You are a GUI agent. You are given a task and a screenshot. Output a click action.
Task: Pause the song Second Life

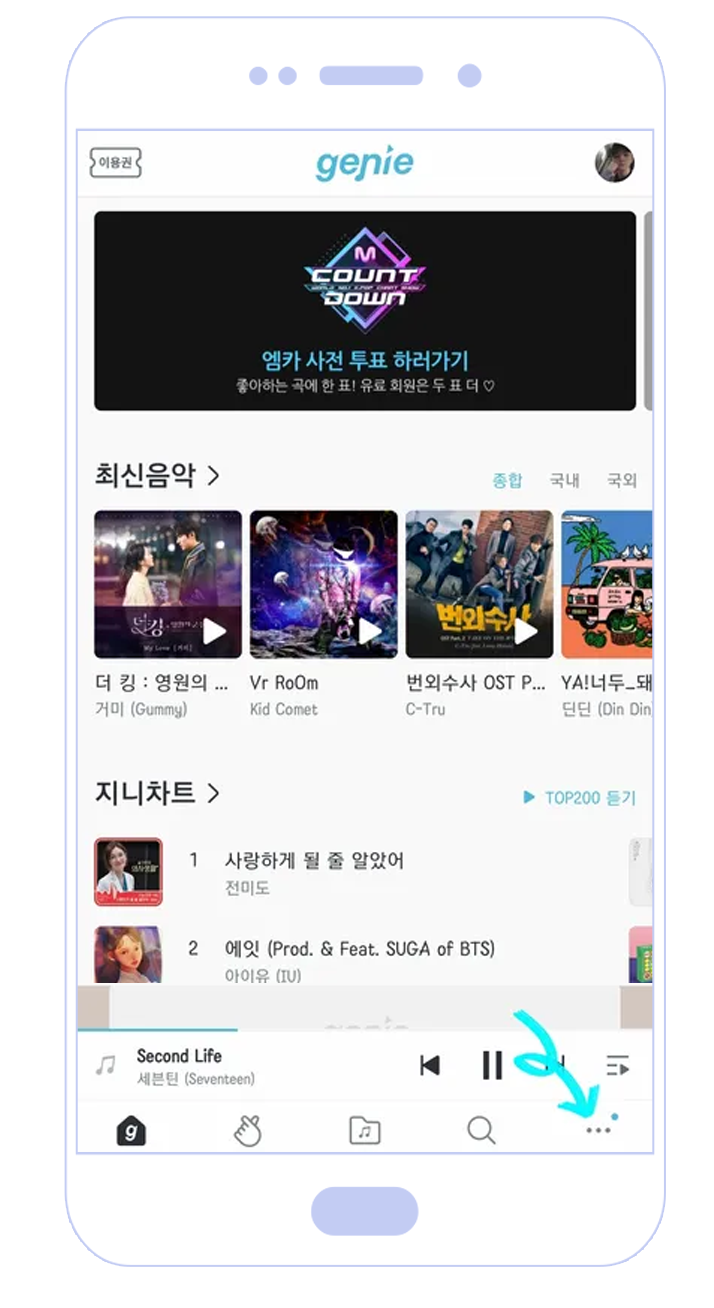pyautogui.click(x=492, y=1066)
